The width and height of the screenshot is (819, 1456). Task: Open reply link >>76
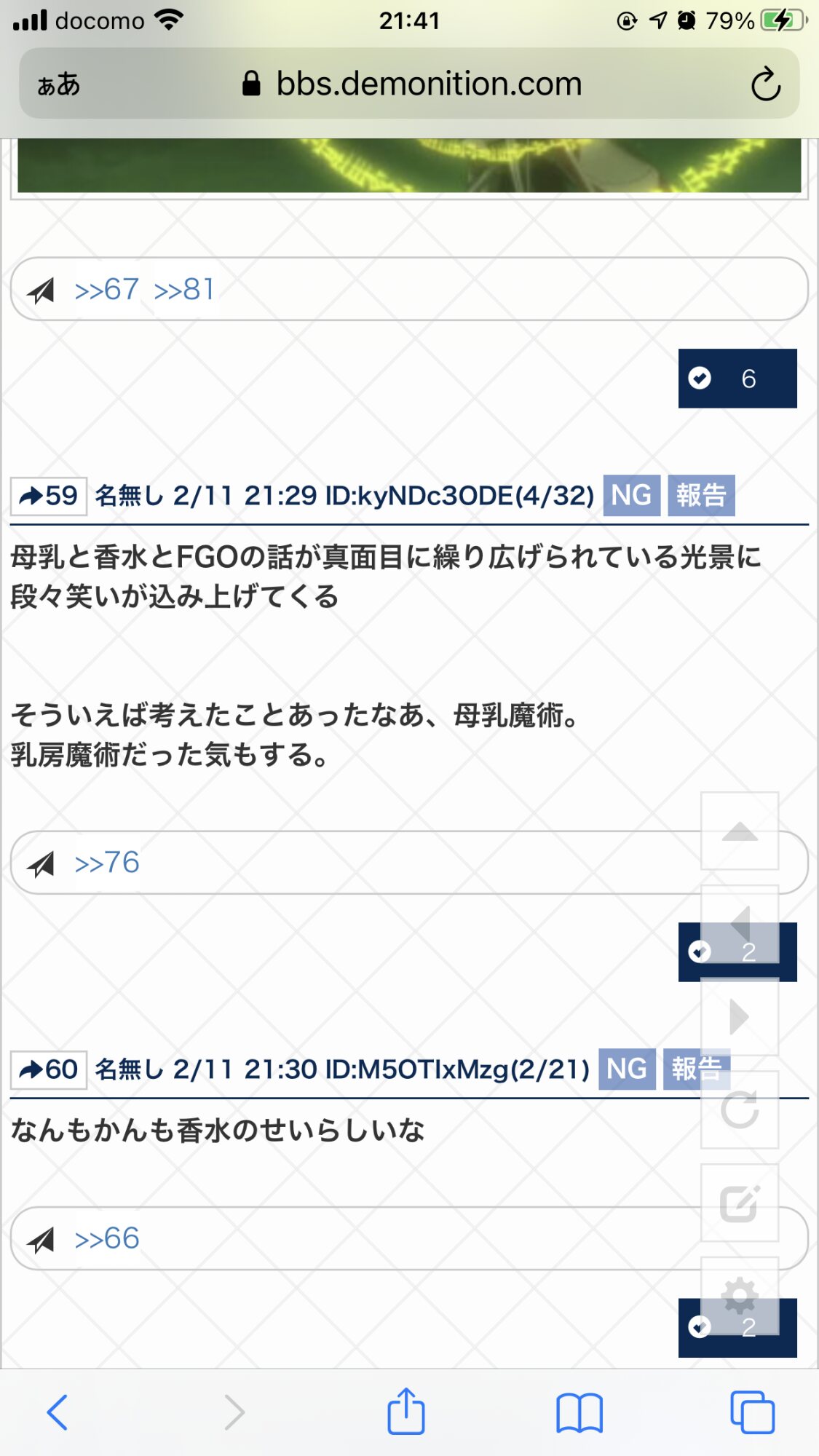click(x=106, y=863)
